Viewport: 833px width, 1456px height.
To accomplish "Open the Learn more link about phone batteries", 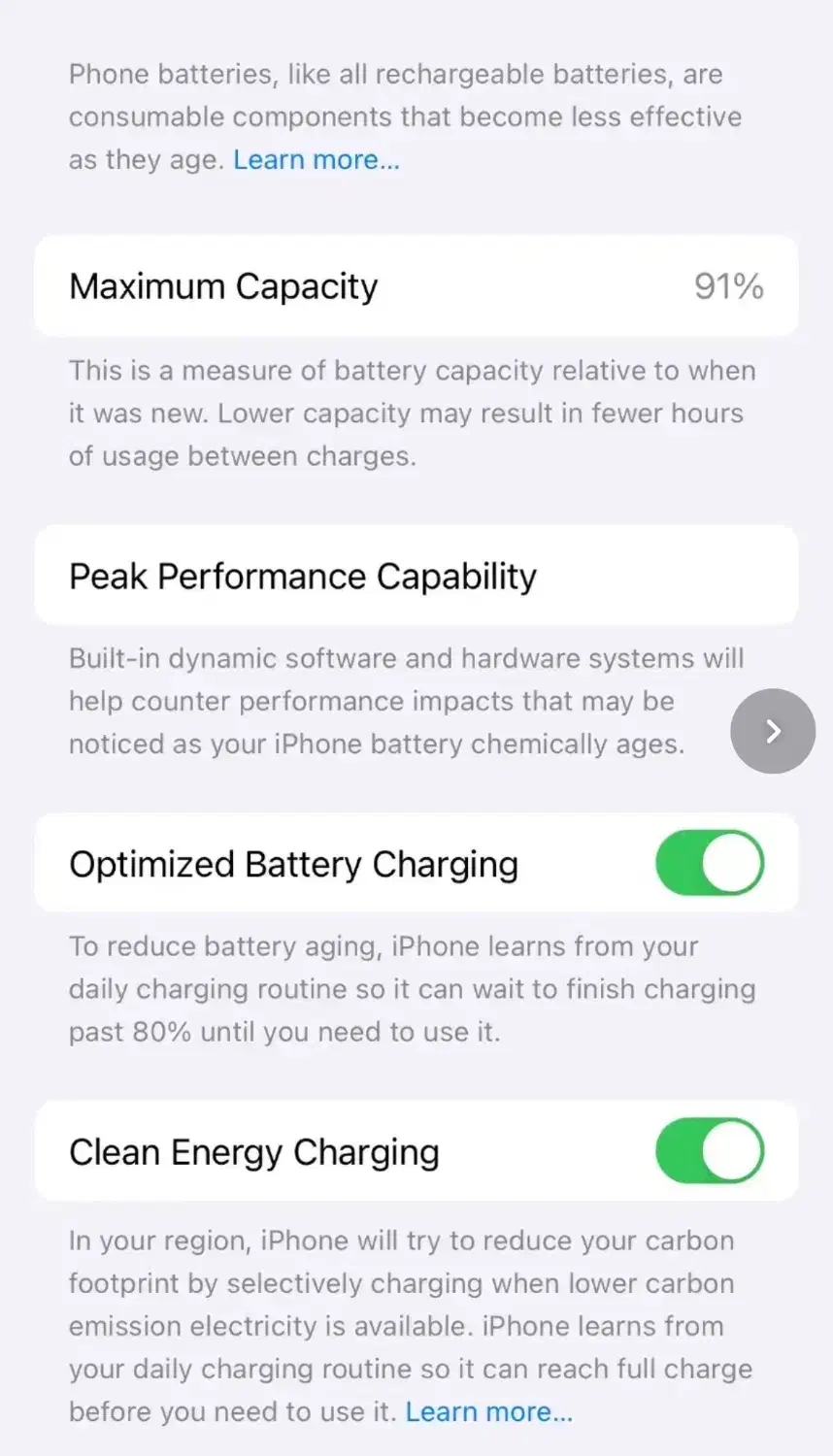I will [x=316, y=159].
